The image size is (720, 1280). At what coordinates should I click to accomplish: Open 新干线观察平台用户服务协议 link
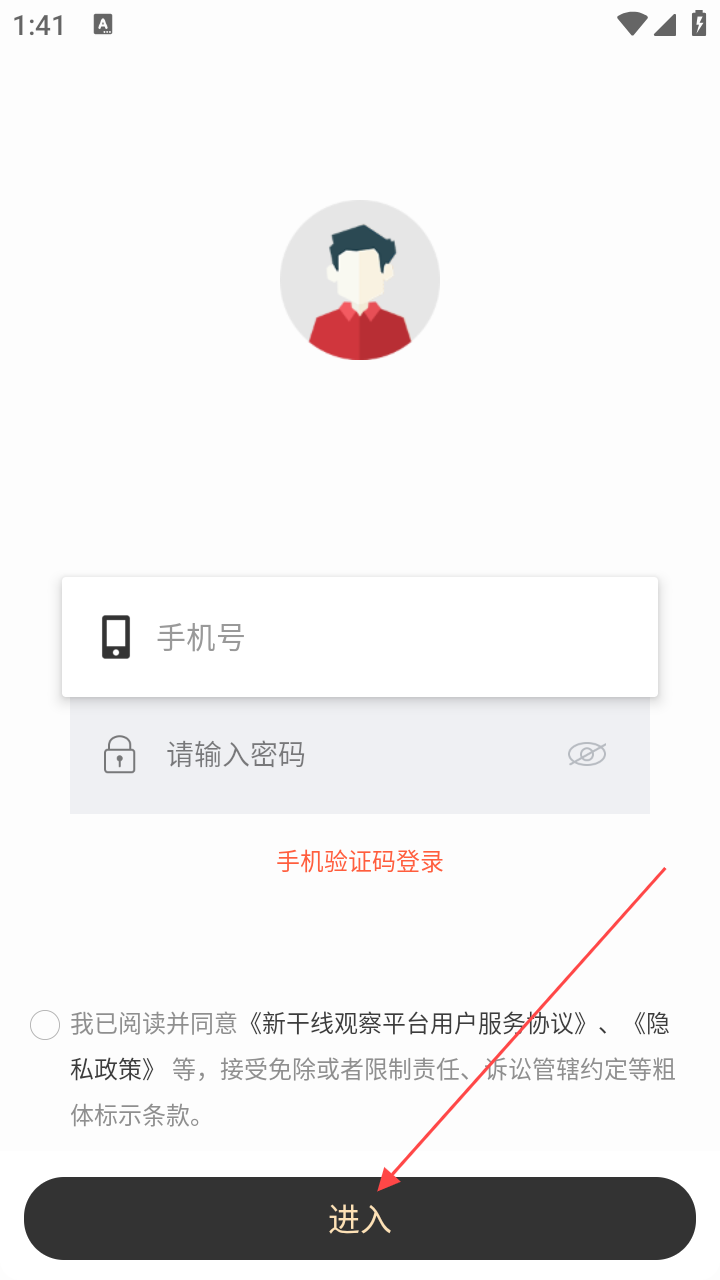point(420,1024)
